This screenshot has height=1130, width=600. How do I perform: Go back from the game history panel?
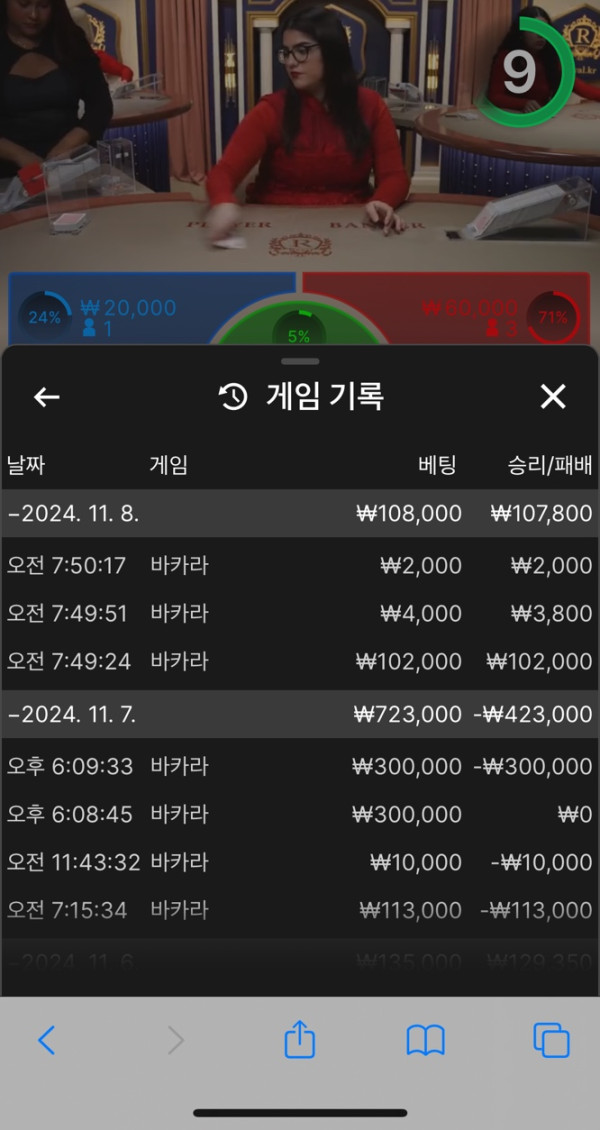tap(47, 397)
